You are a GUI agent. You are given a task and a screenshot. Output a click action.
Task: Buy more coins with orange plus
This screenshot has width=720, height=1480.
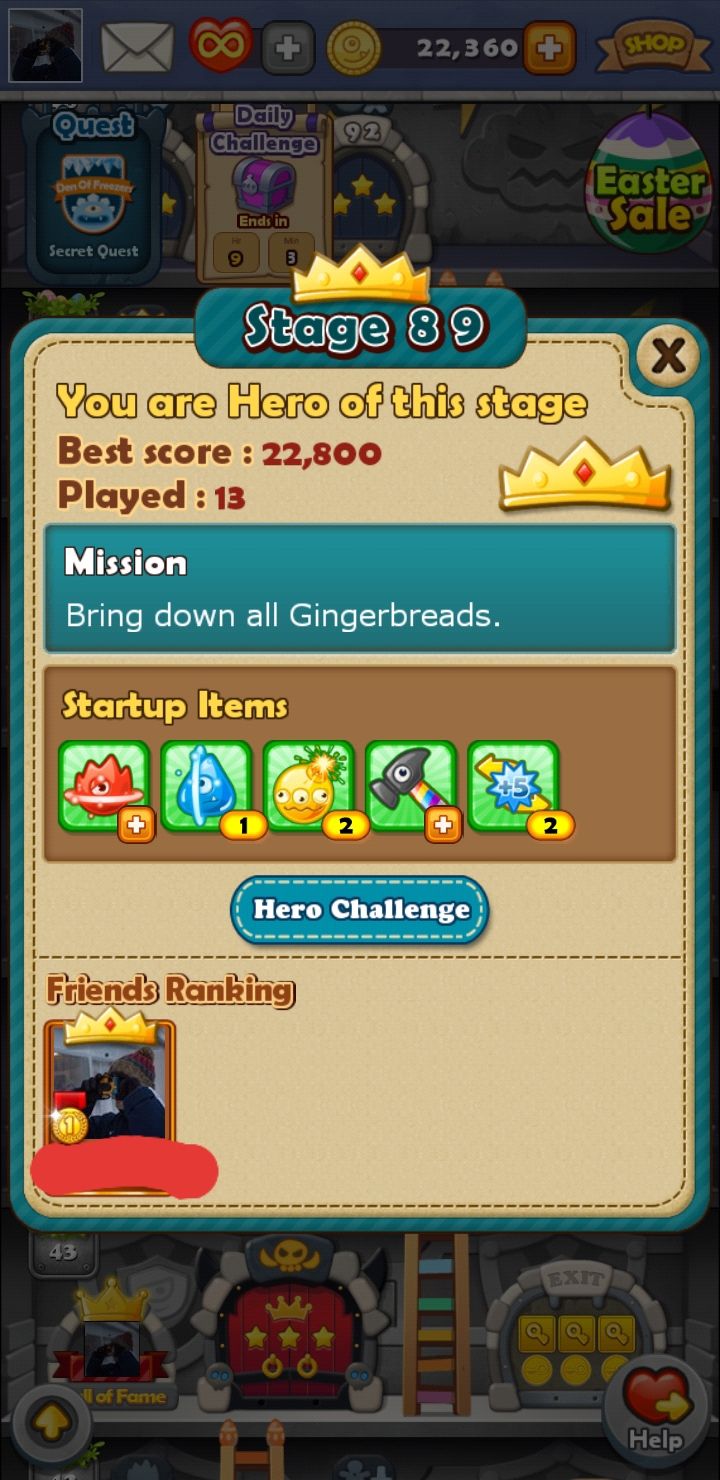549,48
